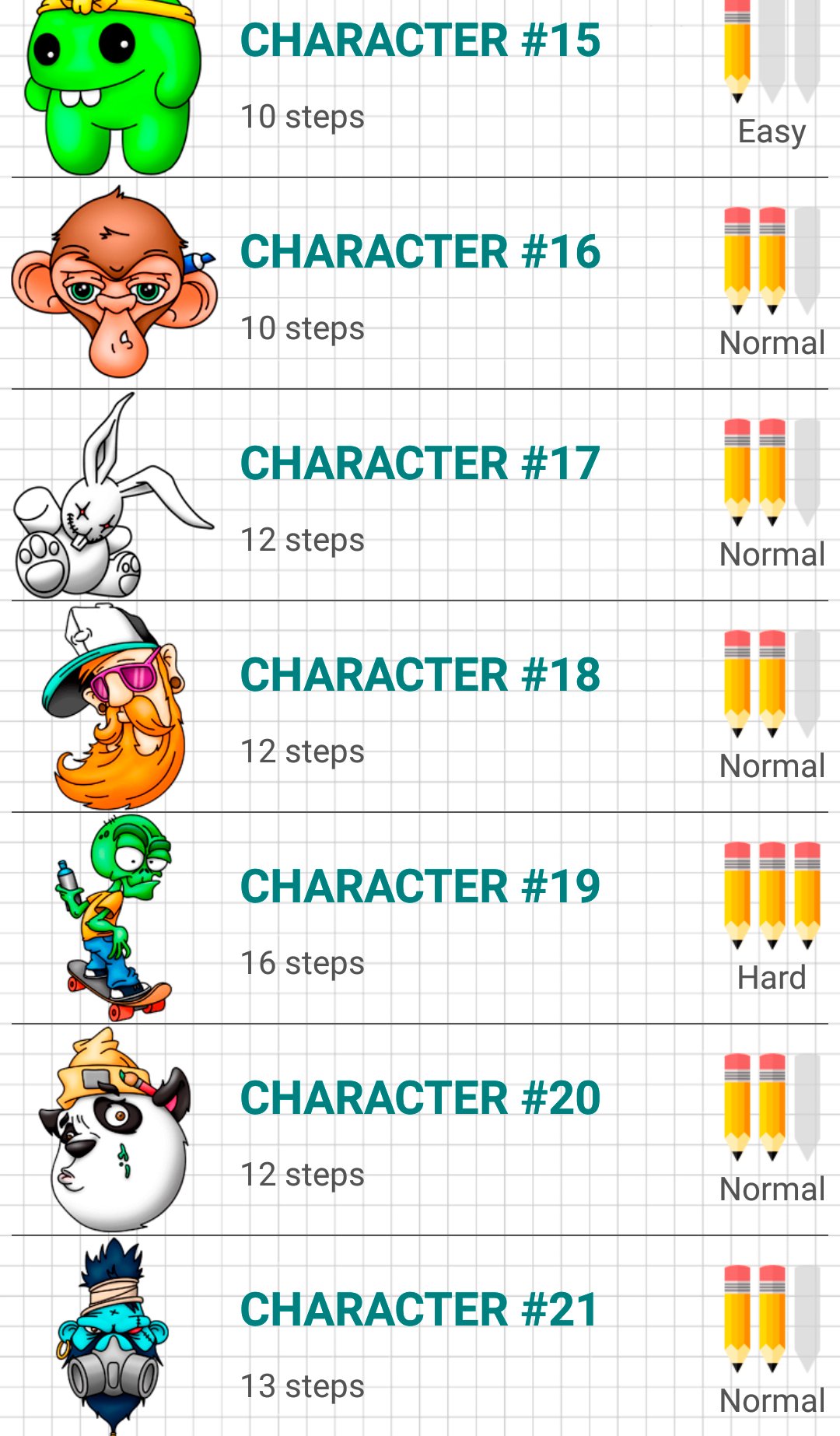Open Character #21 with 13 steps

click(x=420, y=1340)
